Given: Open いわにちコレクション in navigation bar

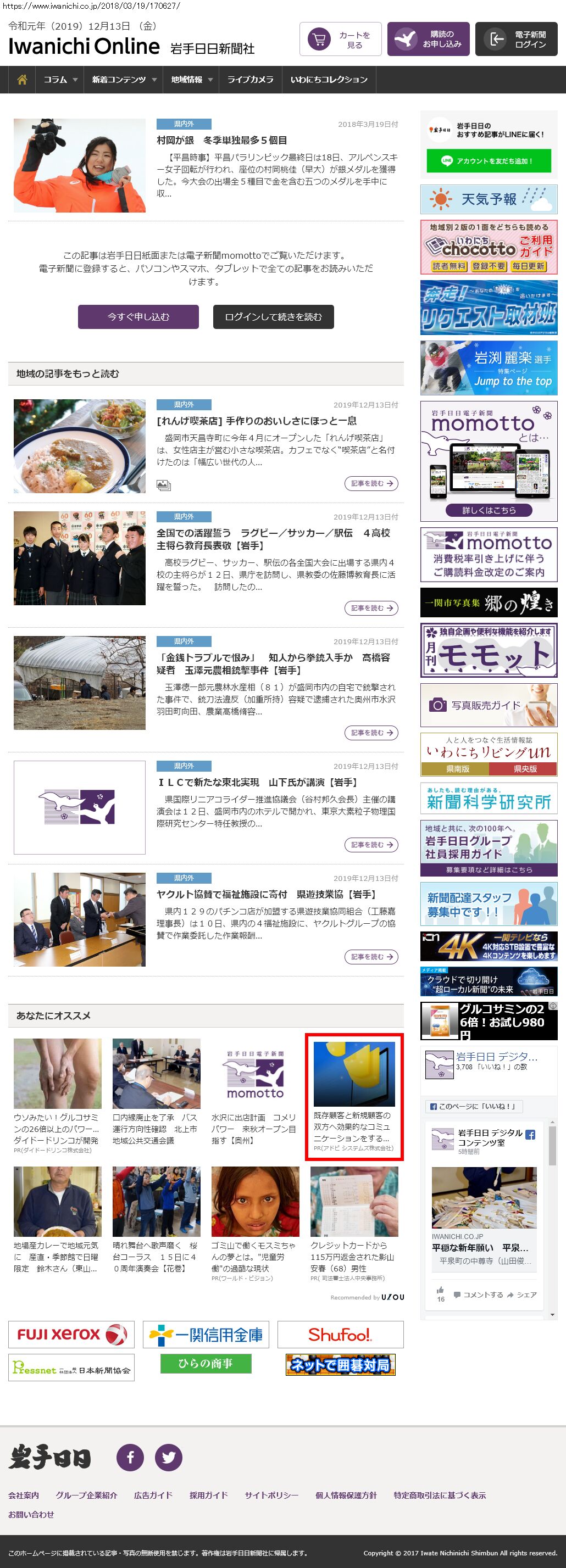Looking at the screenshot, I should point(329,80).
